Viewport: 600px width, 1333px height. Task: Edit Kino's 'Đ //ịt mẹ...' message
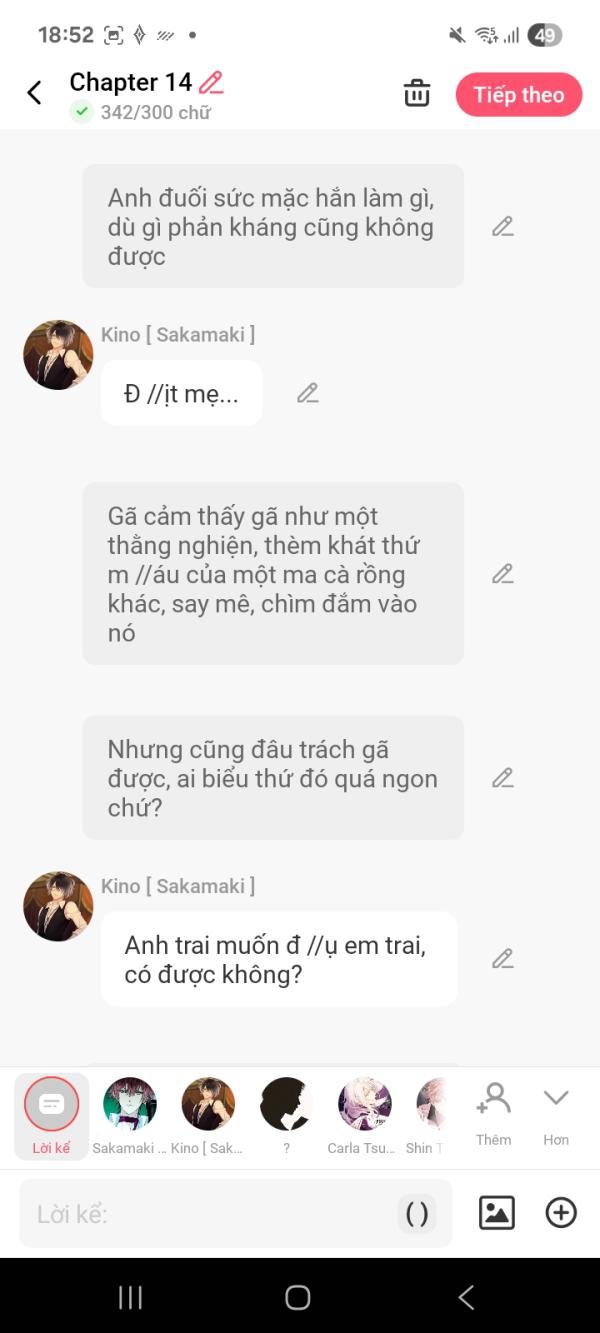[308, 394]
